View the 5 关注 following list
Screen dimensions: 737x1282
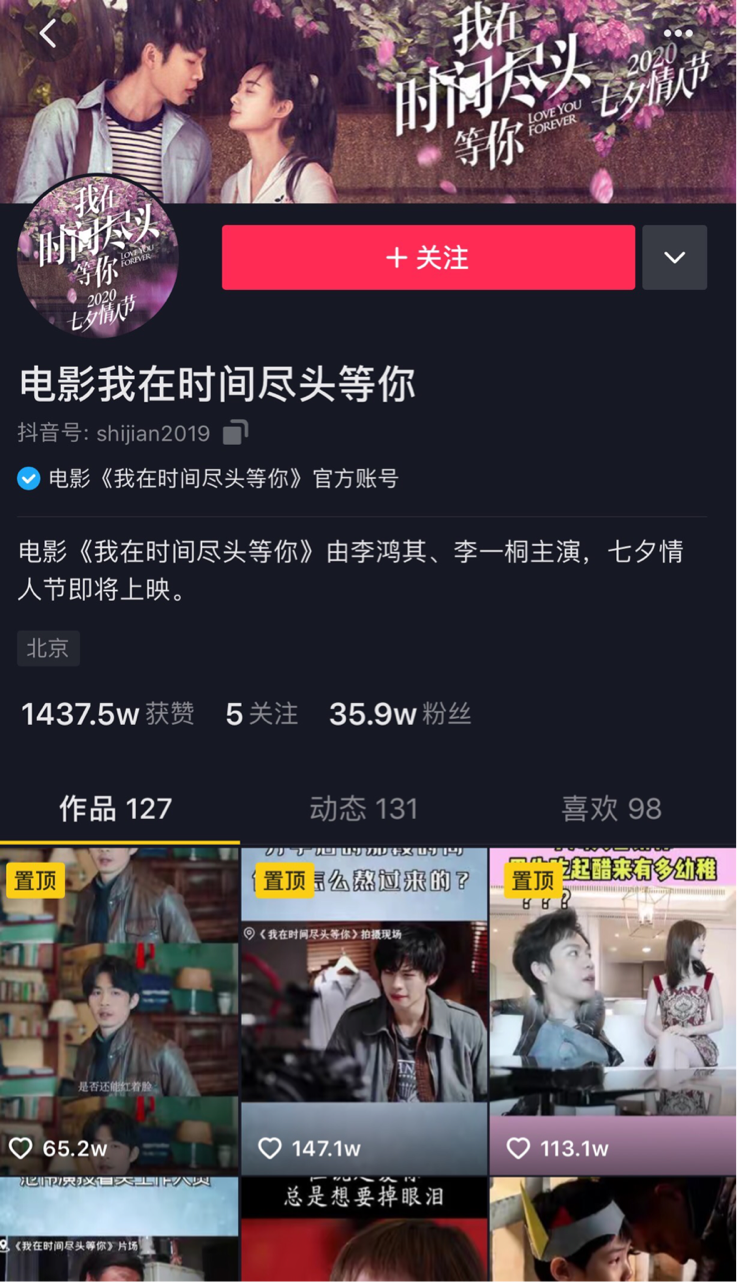coord(262,714)
